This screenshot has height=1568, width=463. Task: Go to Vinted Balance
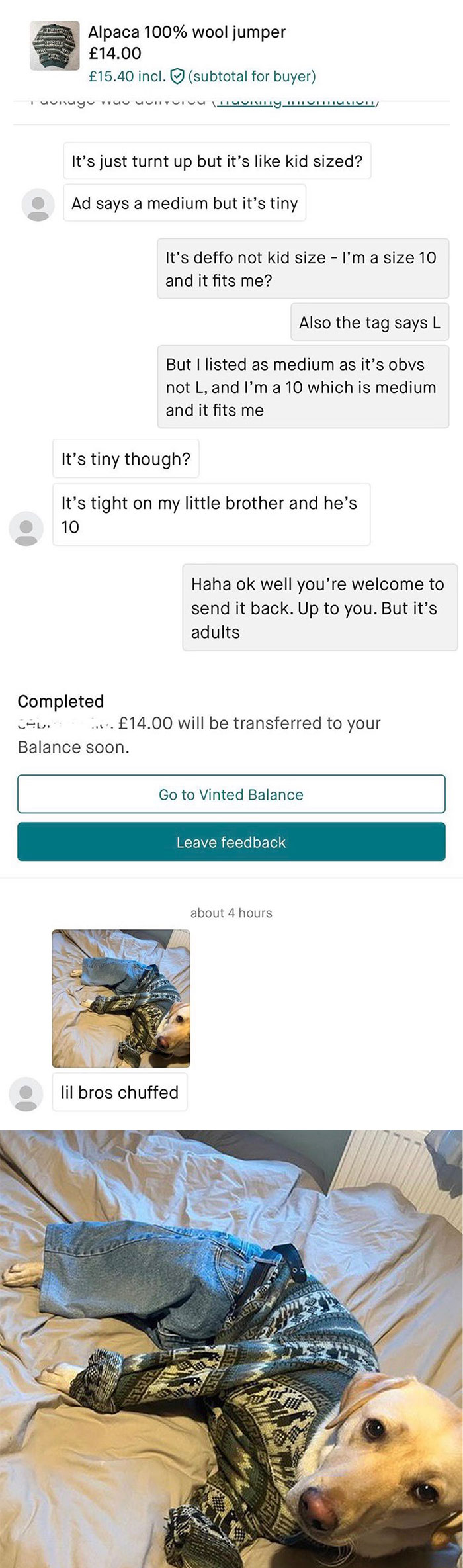click(x=231, y=794)
